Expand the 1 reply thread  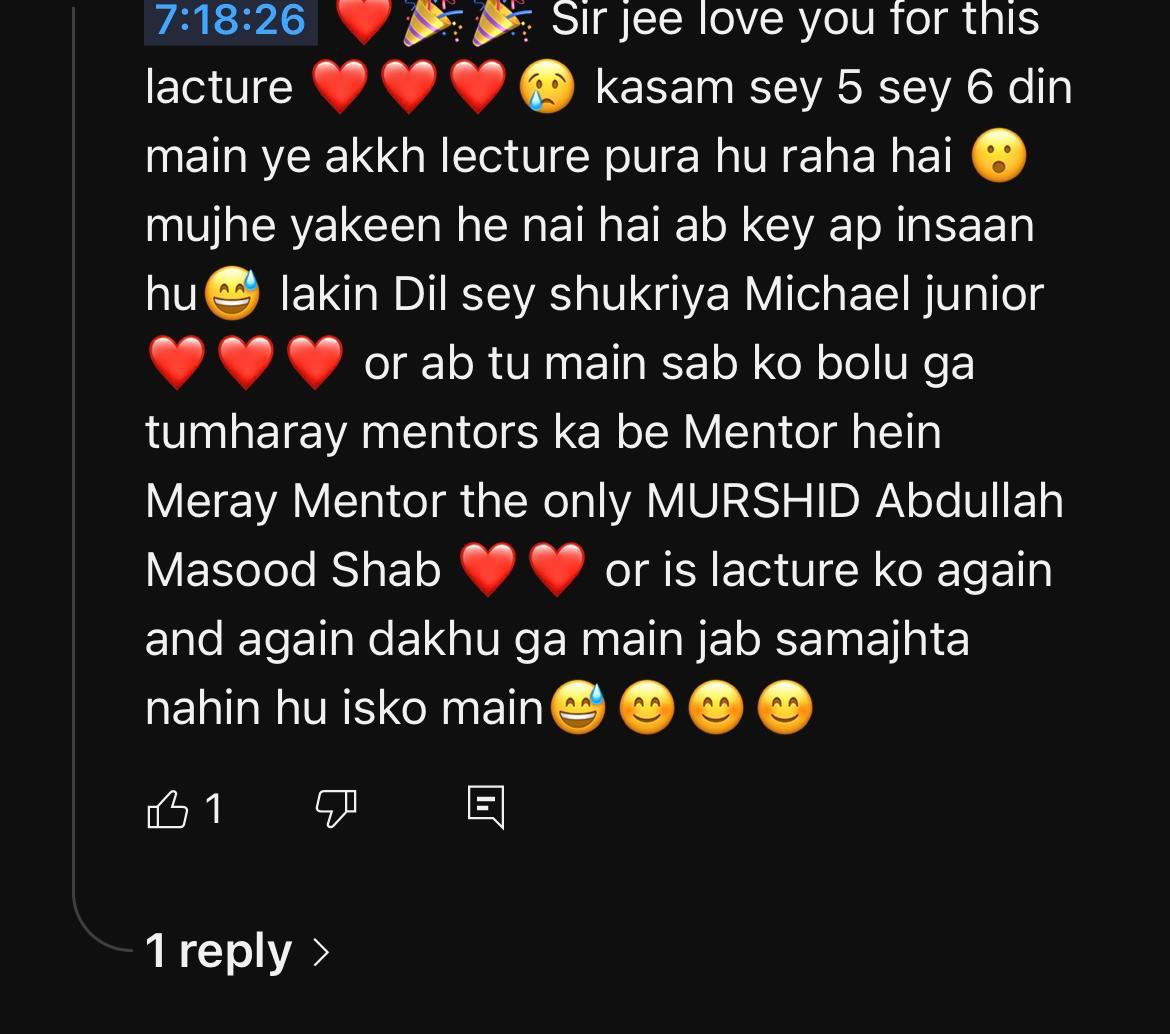pyautogui.click(x=236, y=951)
